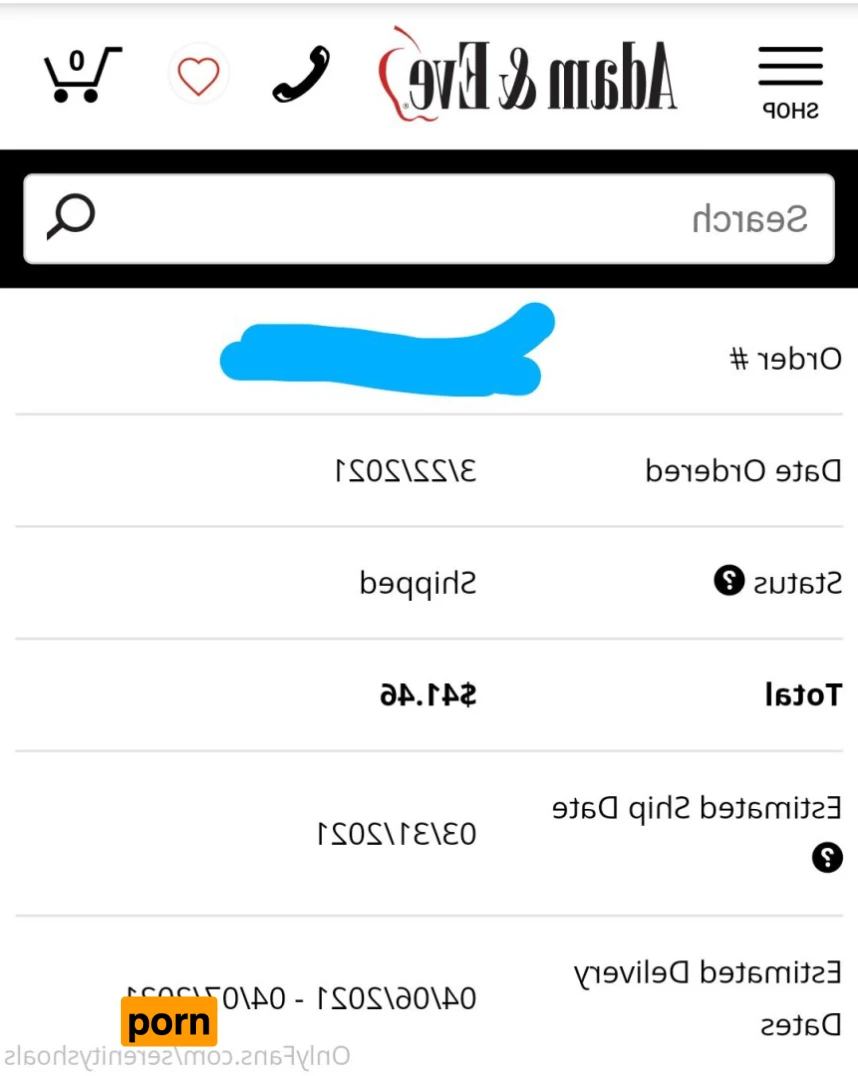
Task: Open the help icon beside Status
Action: click(729, 578)
